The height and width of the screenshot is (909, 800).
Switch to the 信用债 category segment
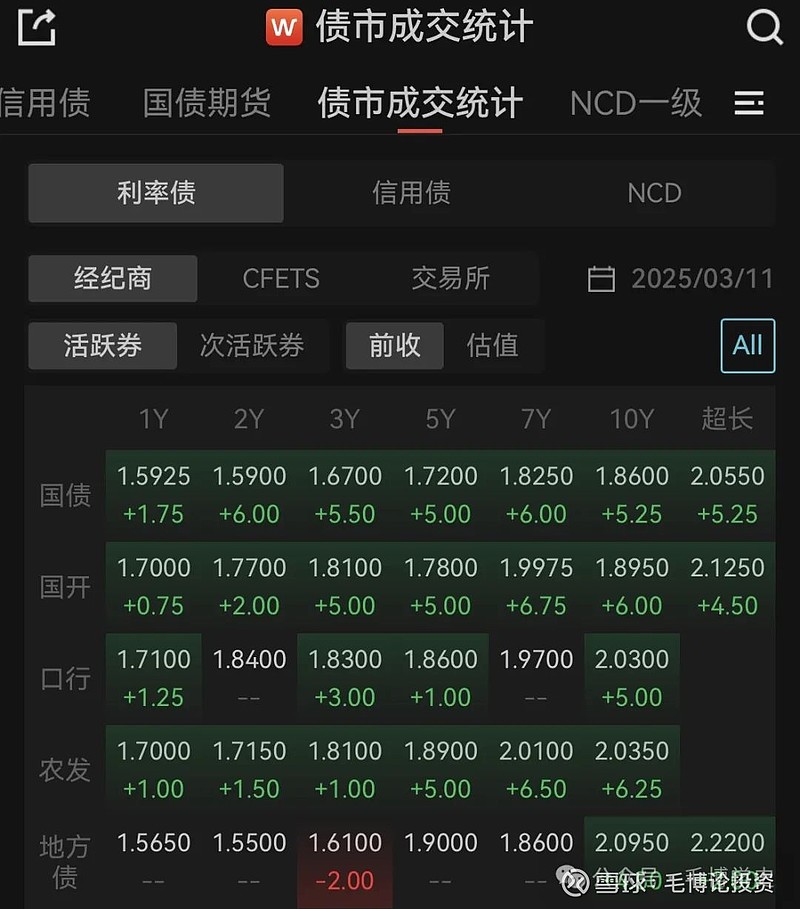[x=410, y=193]
